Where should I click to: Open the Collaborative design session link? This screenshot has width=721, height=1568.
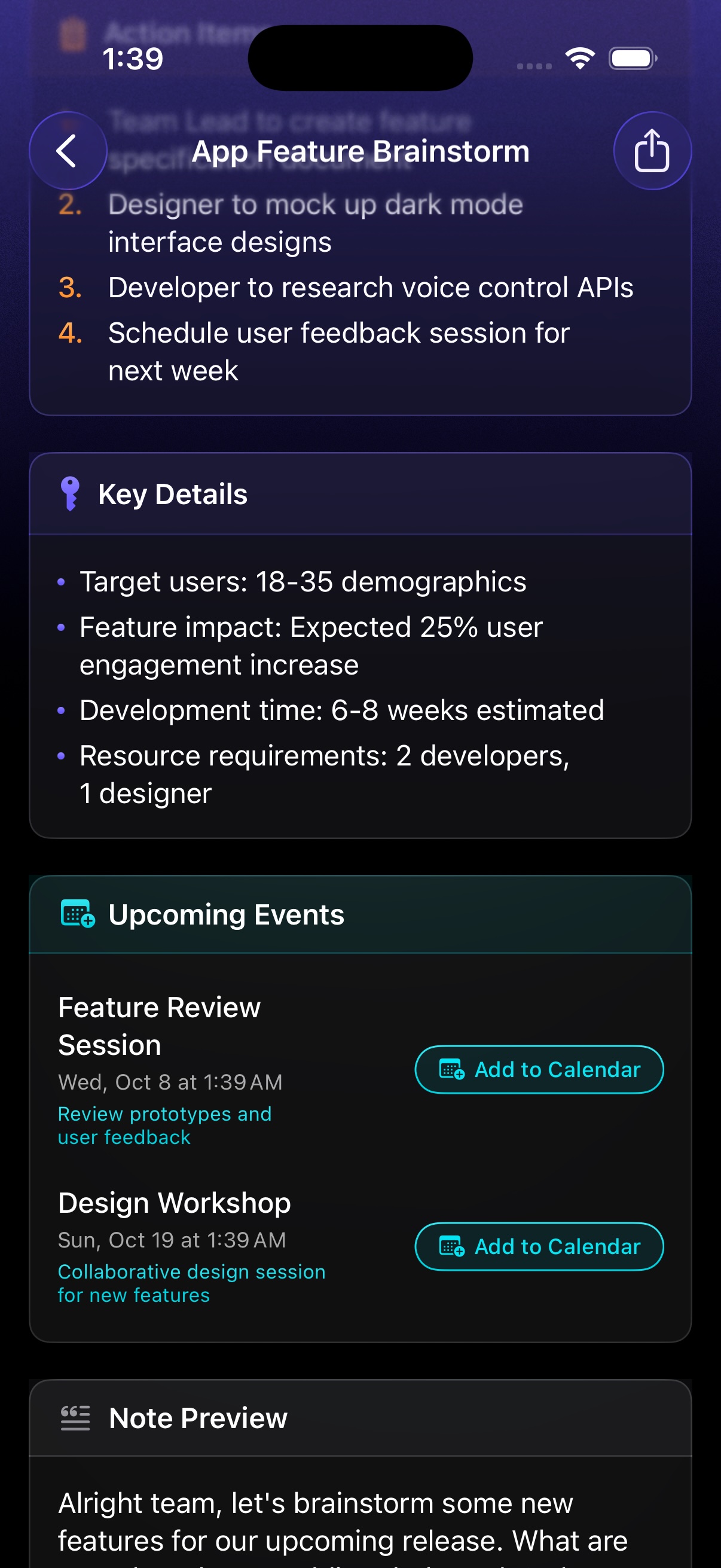coord(192,1283)
